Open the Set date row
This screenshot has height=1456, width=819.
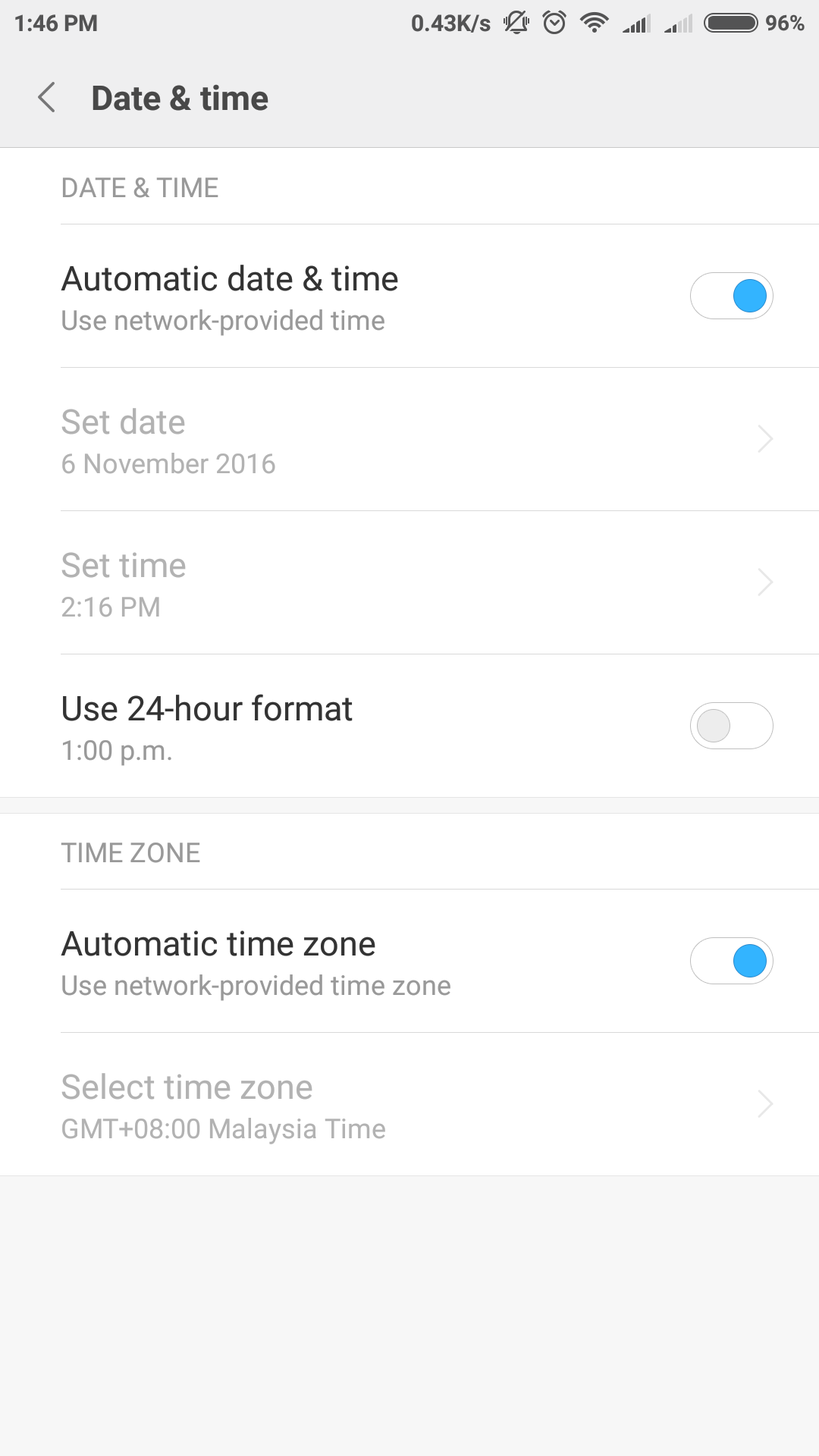409,440
